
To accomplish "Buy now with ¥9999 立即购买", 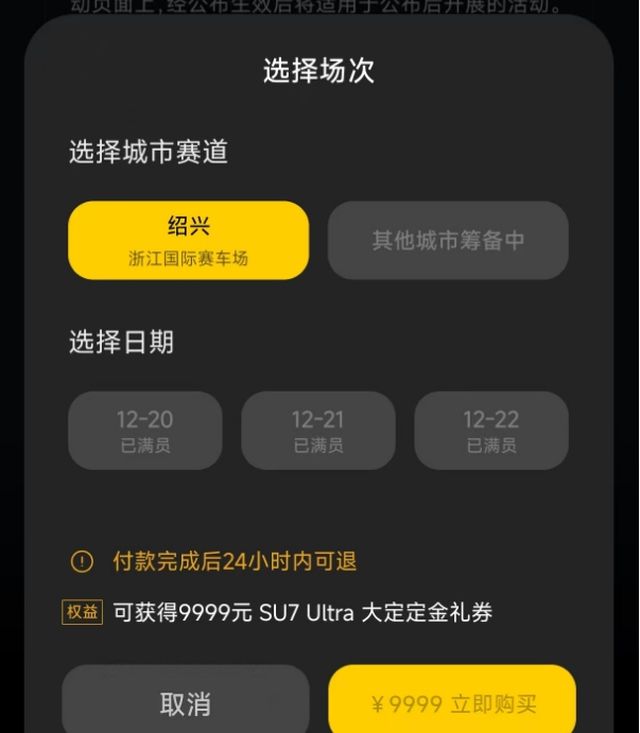I will coord(452,702).
